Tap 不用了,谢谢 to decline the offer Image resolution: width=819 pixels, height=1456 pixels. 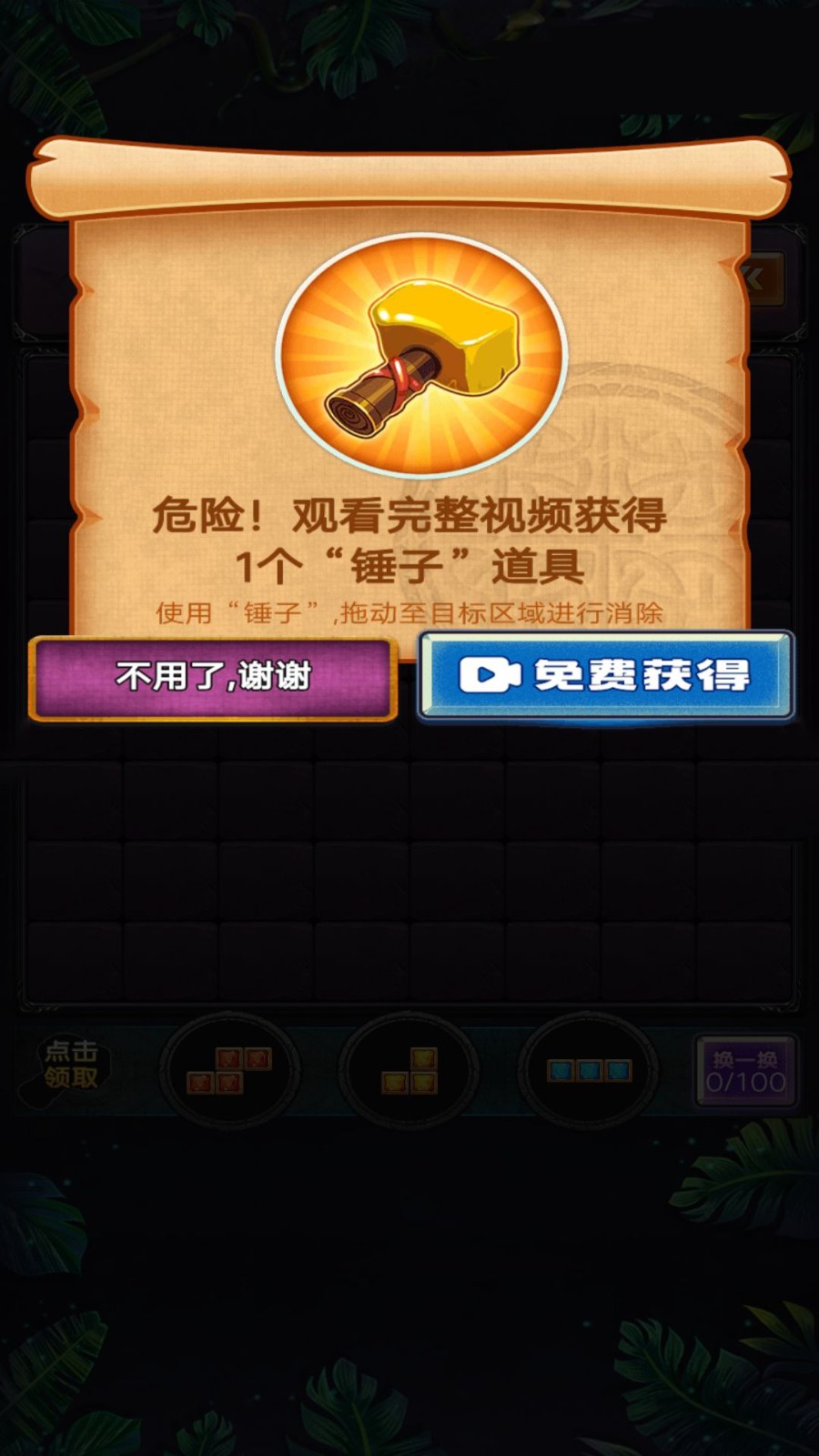pyautogui.click(x=213, y=678)
